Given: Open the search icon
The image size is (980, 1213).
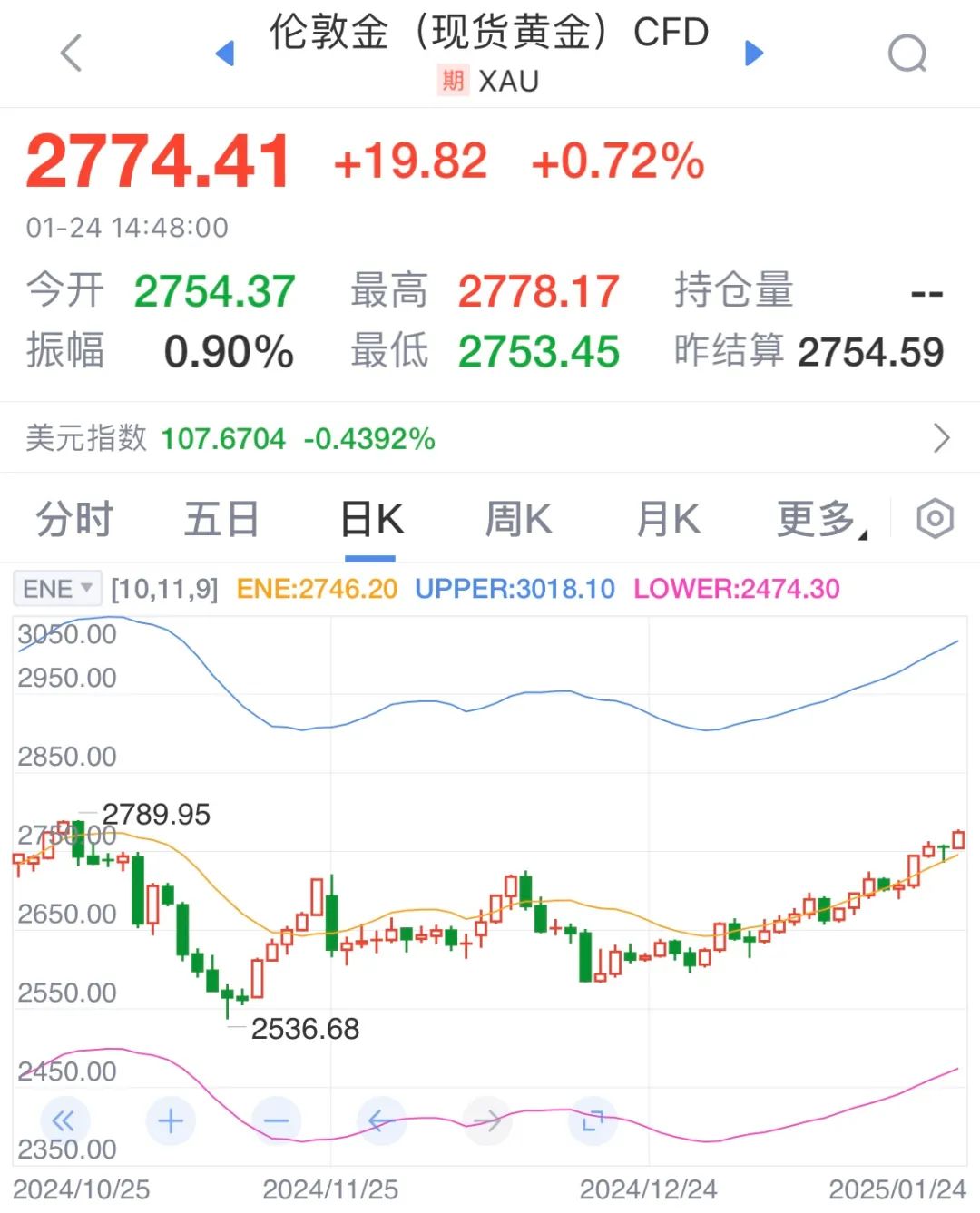Looking at the screenshot, I should click(906, 54).
